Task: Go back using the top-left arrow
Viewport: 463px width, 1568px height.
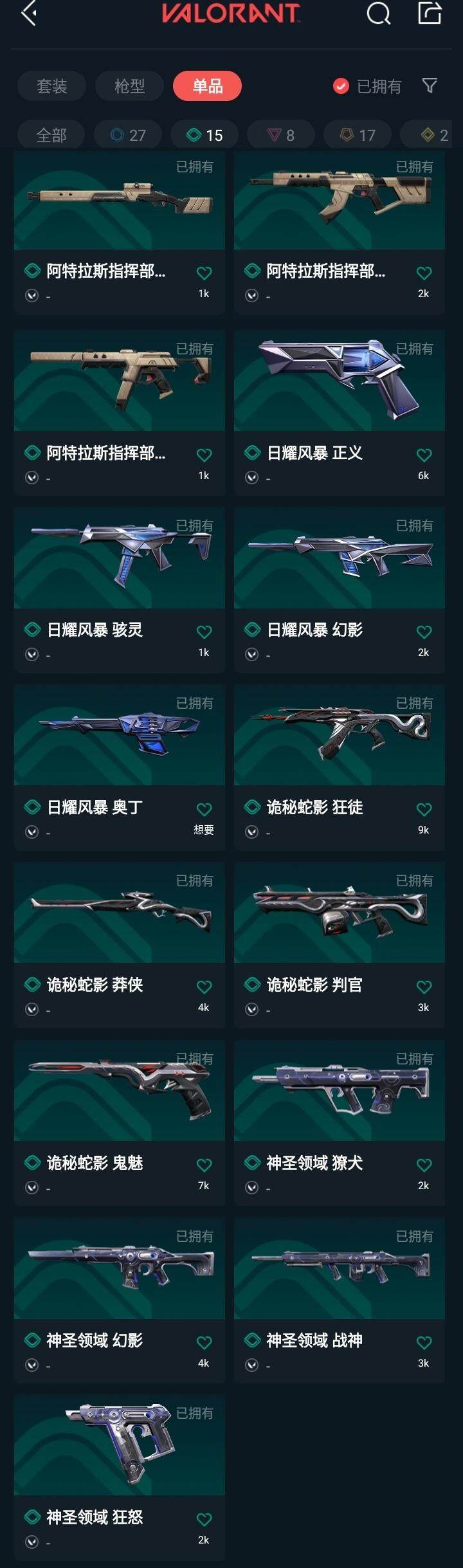Action: click(x=29, y=13)
